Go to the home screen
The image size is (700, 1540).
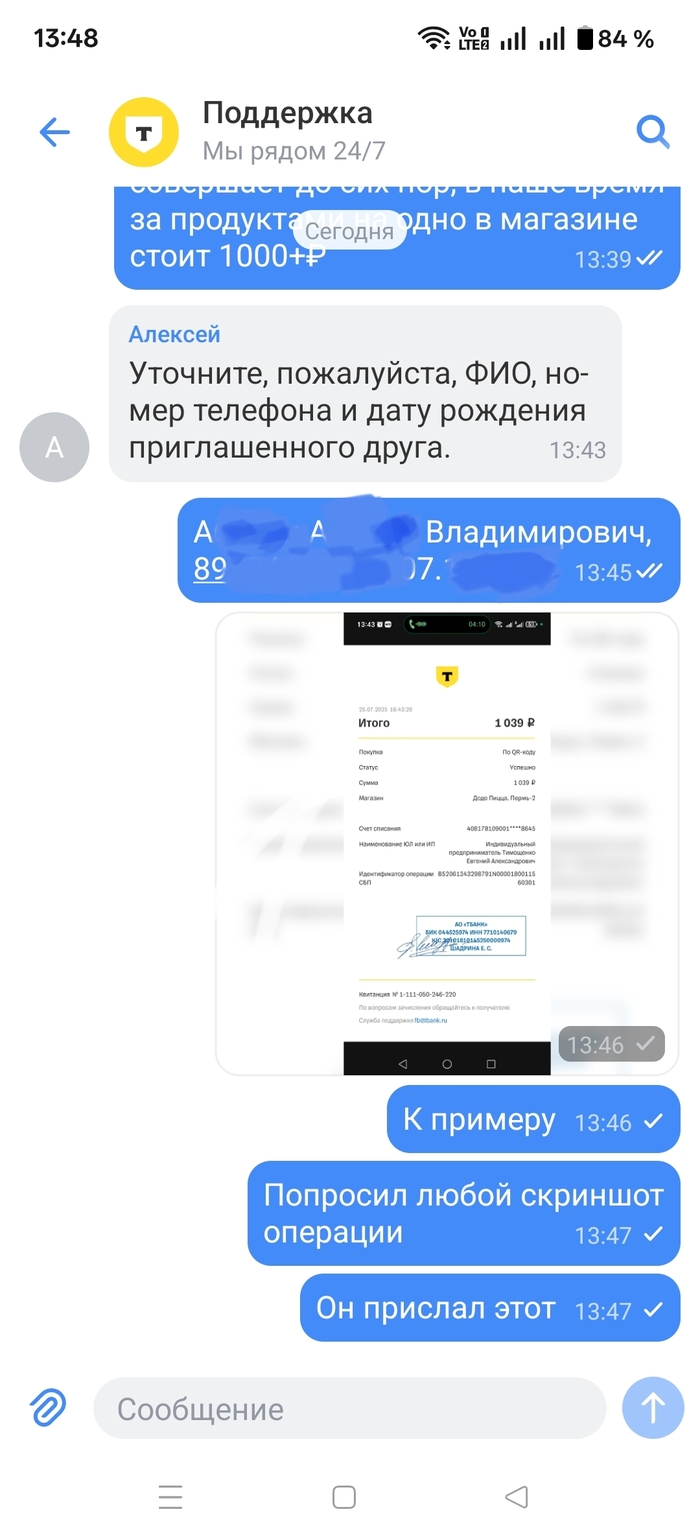344,1497
